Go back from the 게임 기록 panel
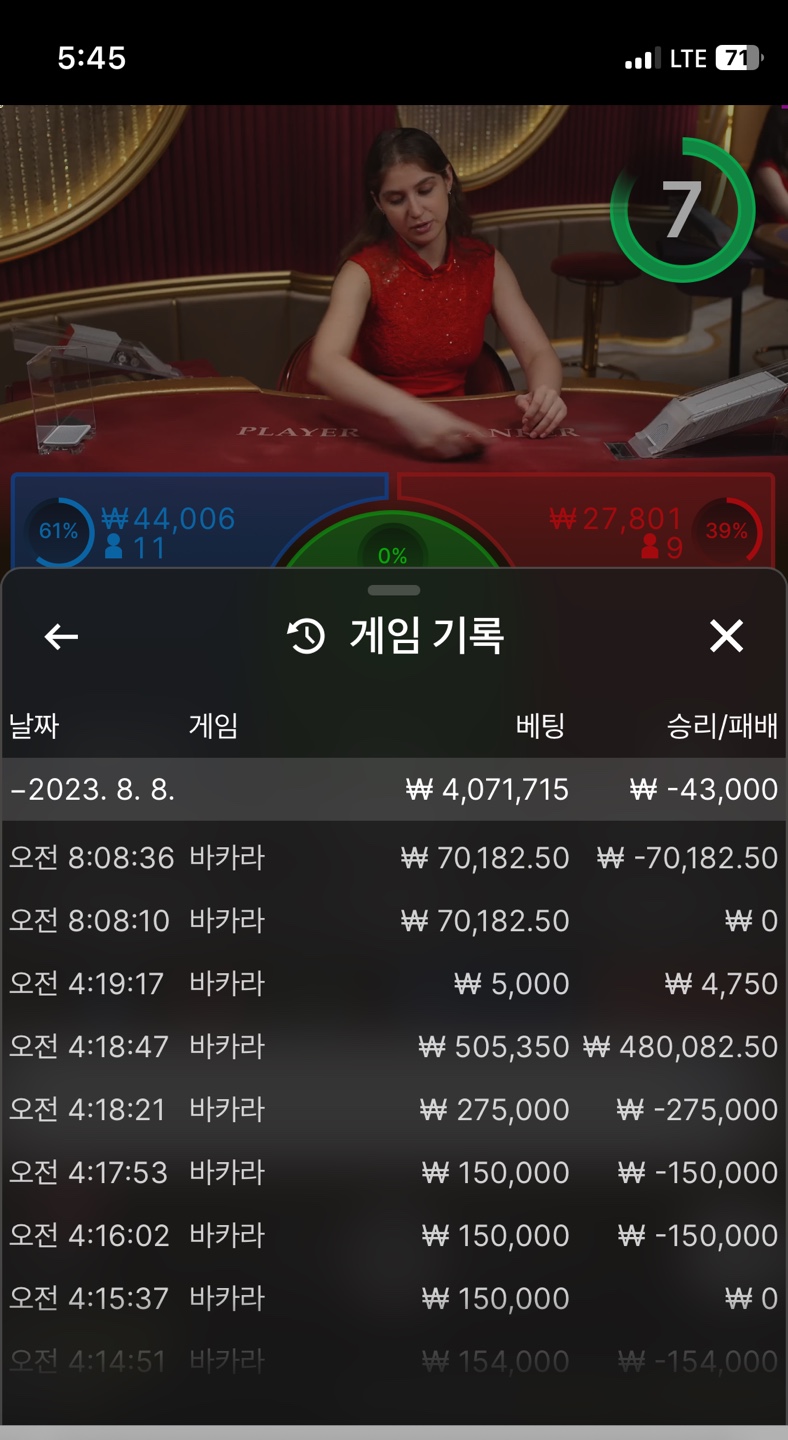Viewport: 788px width, 1440px height. (x=61, y=636)
